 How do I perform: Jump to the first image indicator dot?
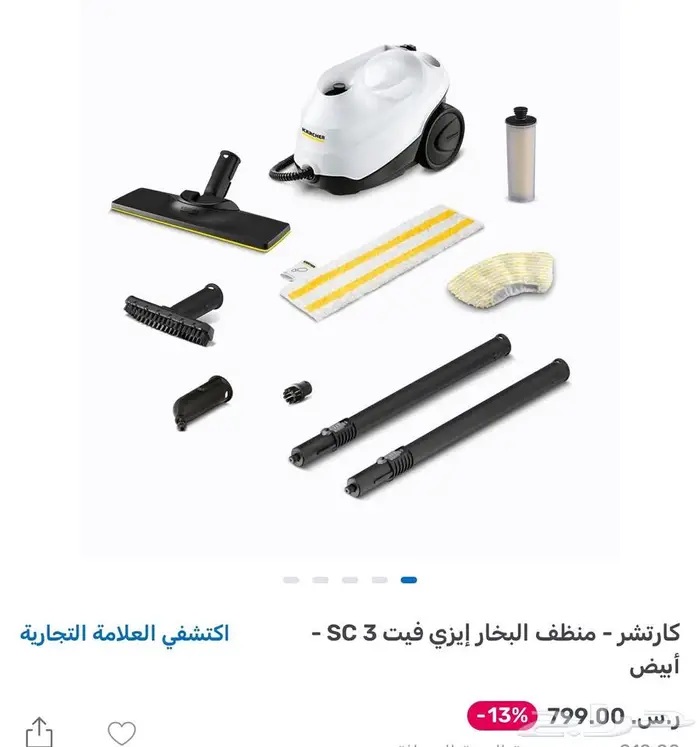[291, 579]
